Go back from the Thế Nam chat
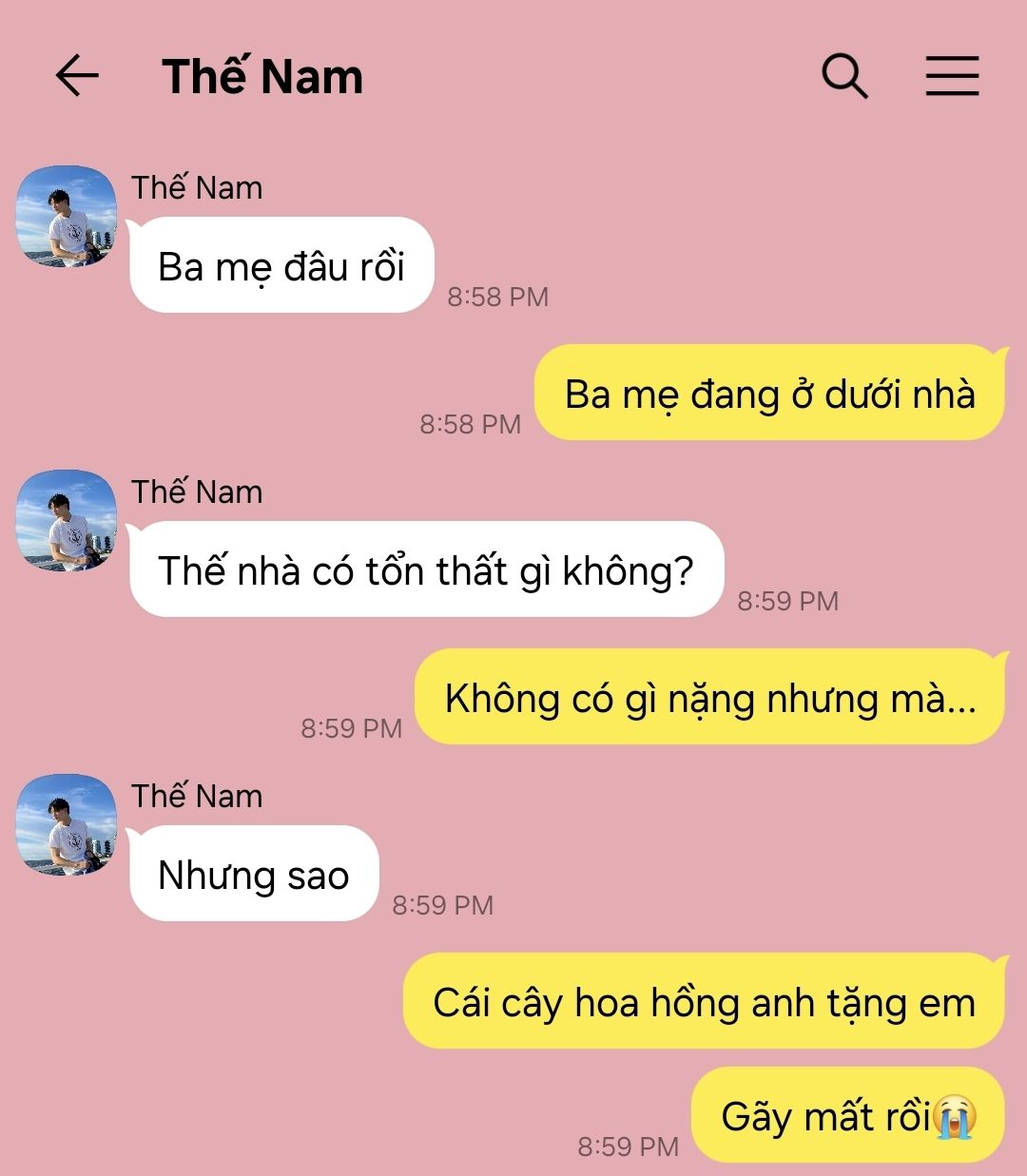The width and height of the screenshot is (1027, 1176). click(77, 76)
